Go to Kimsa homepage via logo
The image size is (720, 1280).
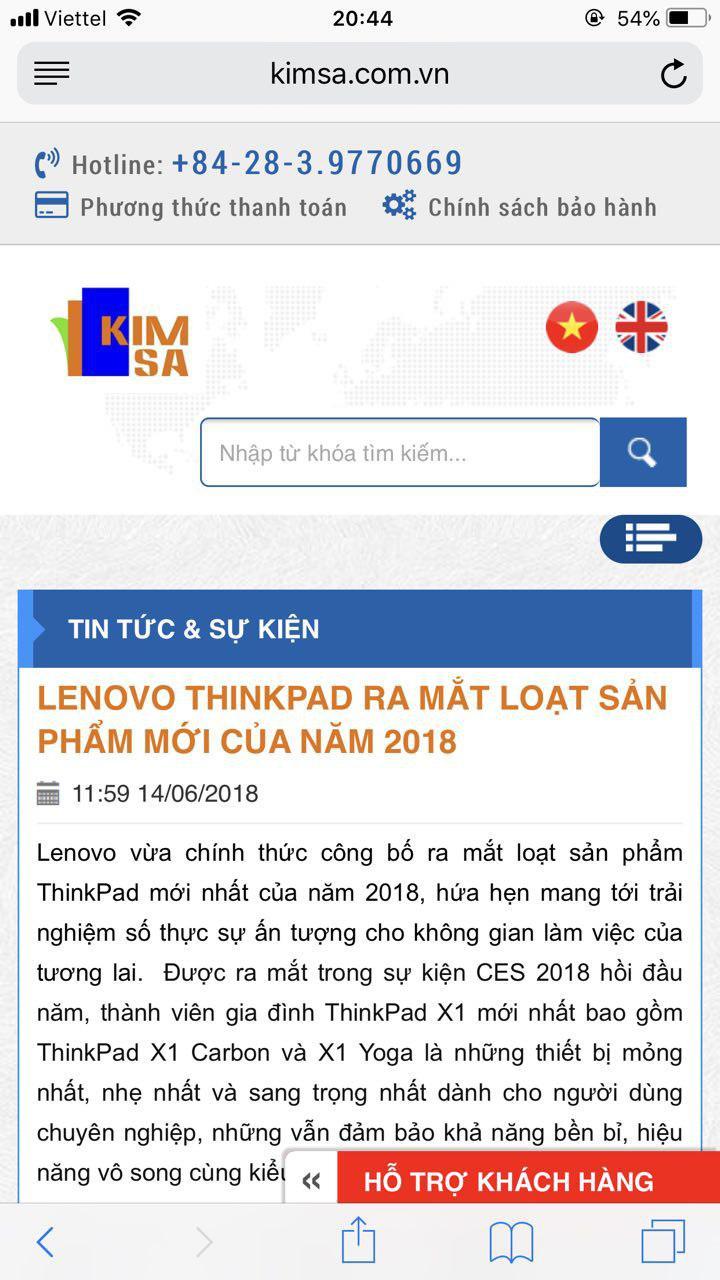click(x=121, y=332)
